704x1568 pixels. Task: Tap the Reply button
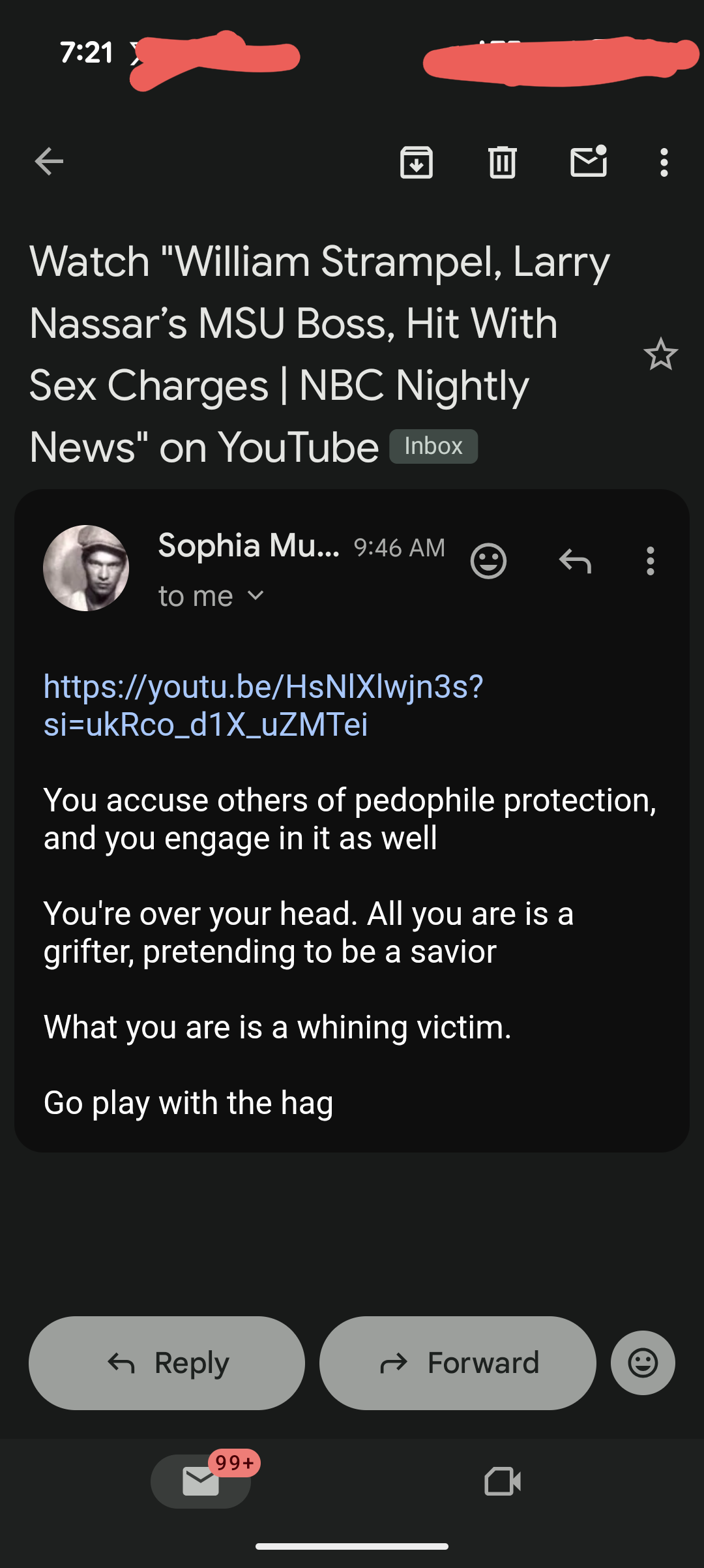click(167, 1363)
